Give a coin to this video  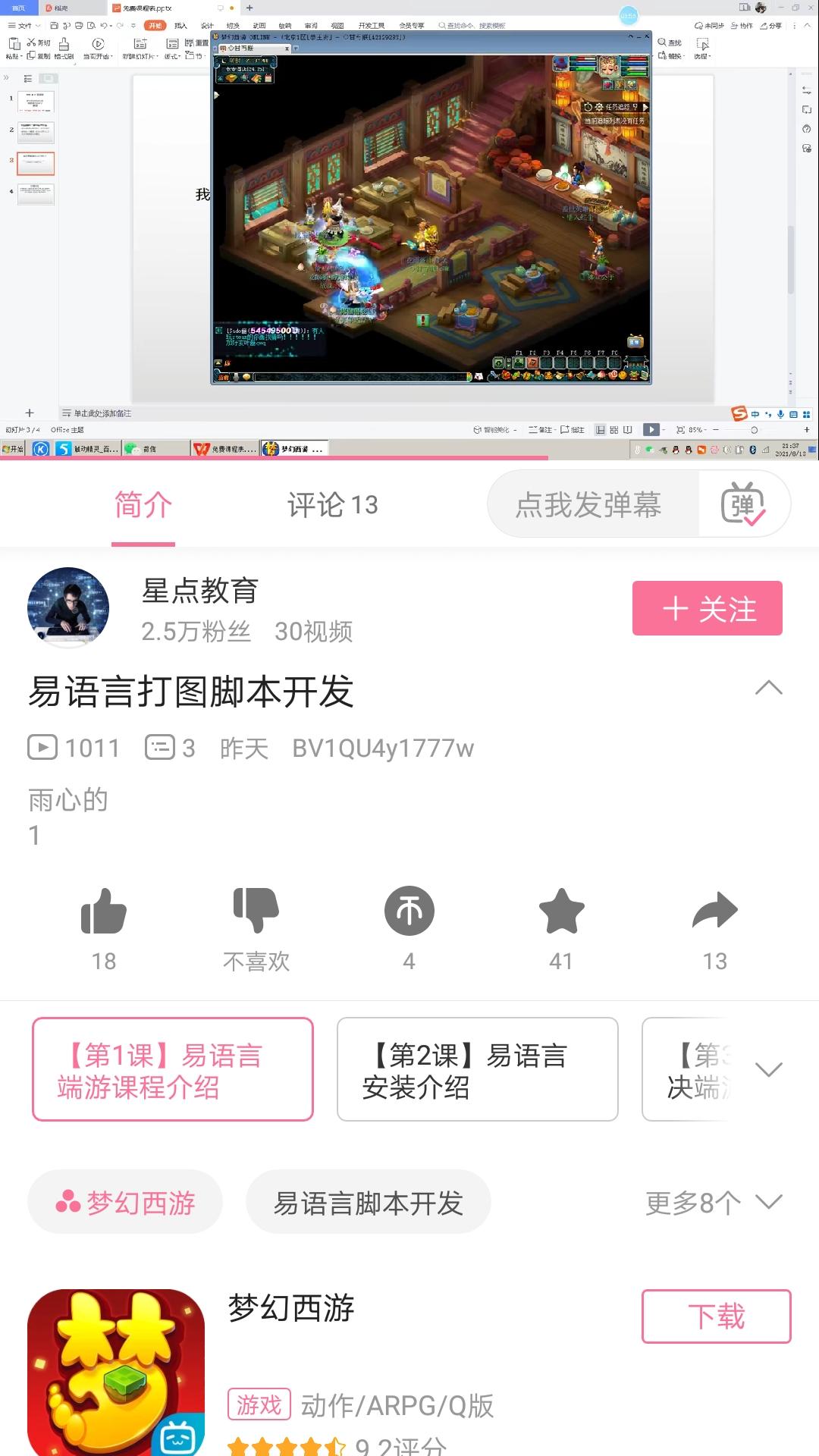(x=409, y=912)
